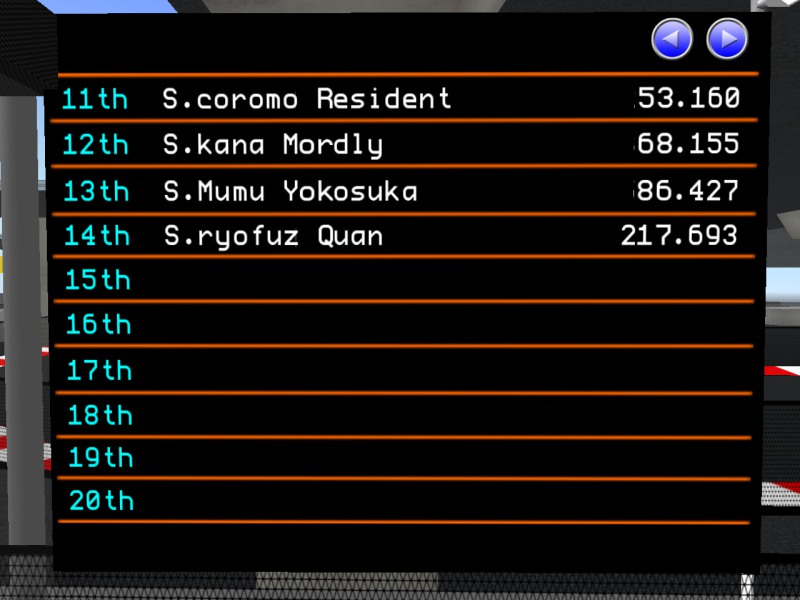Go to the previous leaderboard page
Screen dimensions: 800x600
672,40
